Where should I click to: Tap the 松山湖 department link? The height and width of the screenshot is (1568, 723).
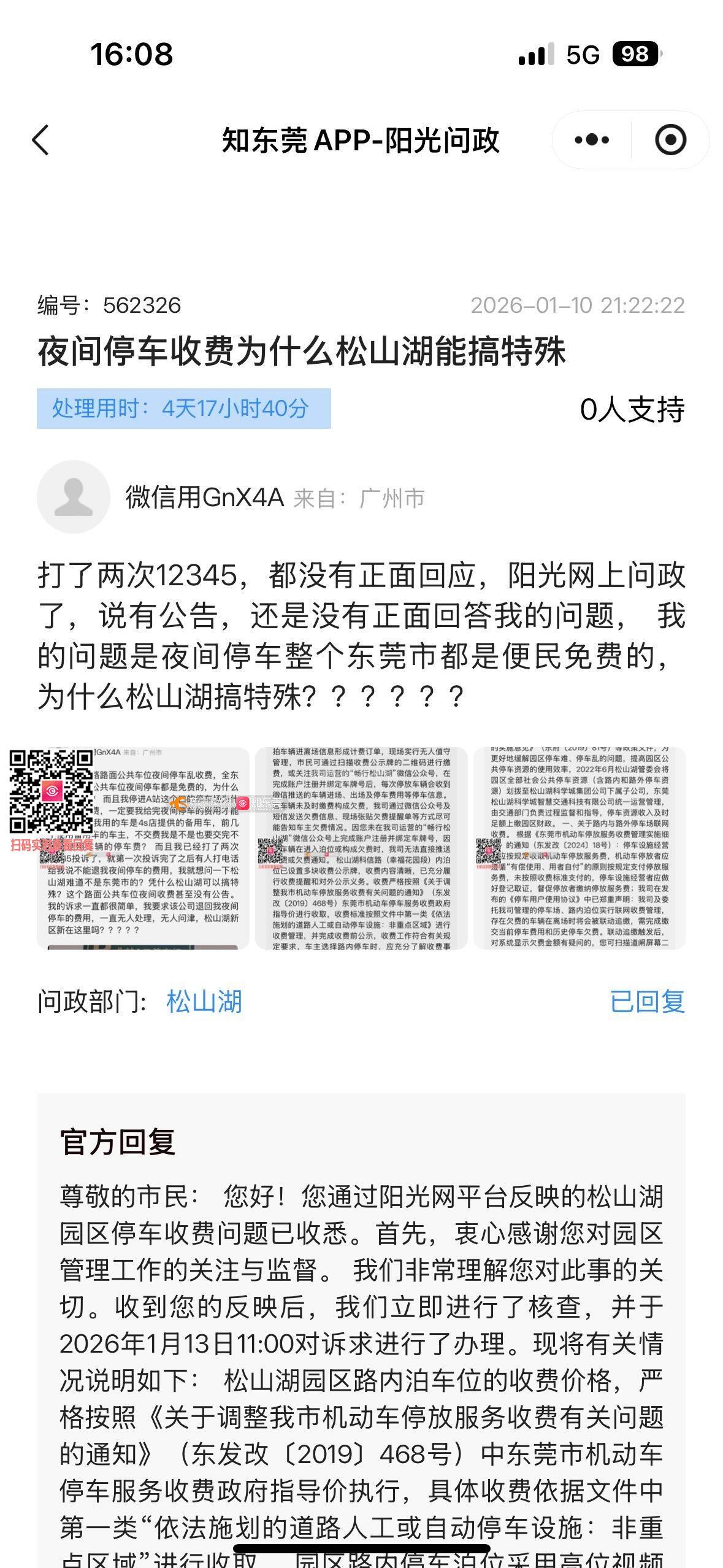[x=204, y=1002]
